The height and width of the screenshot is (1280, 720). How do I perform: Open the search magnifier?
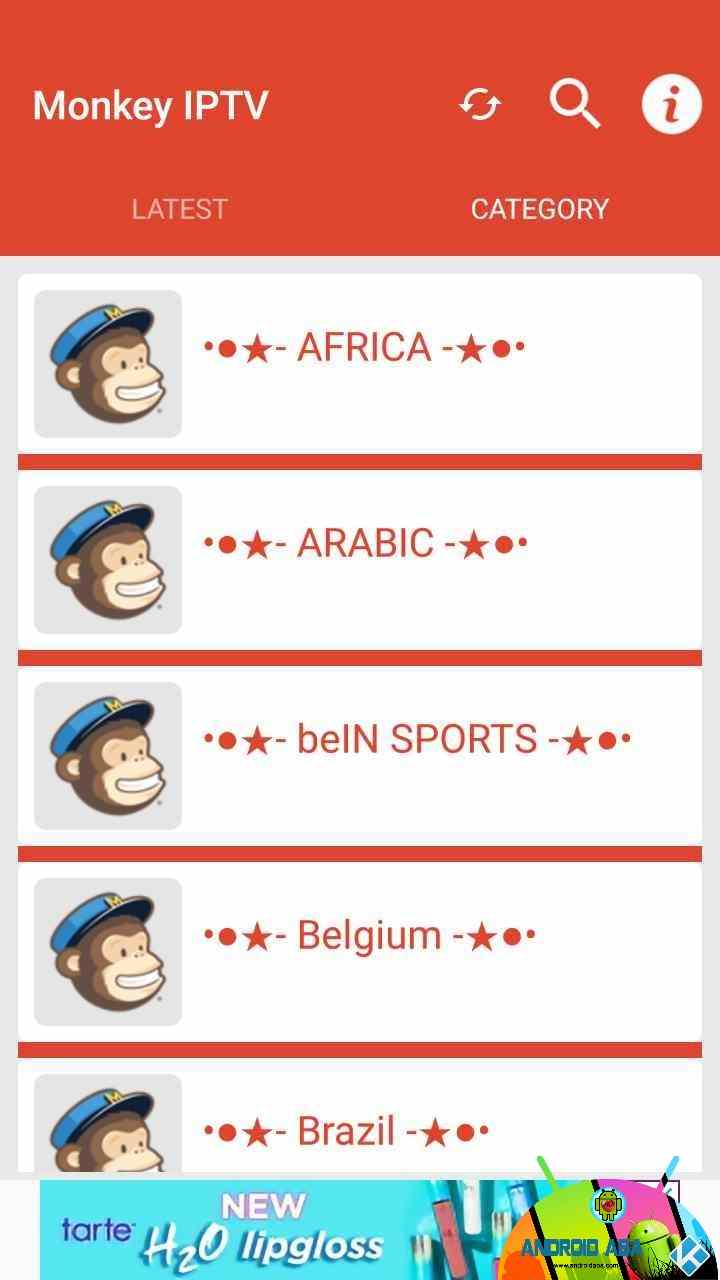click(575, 104)
